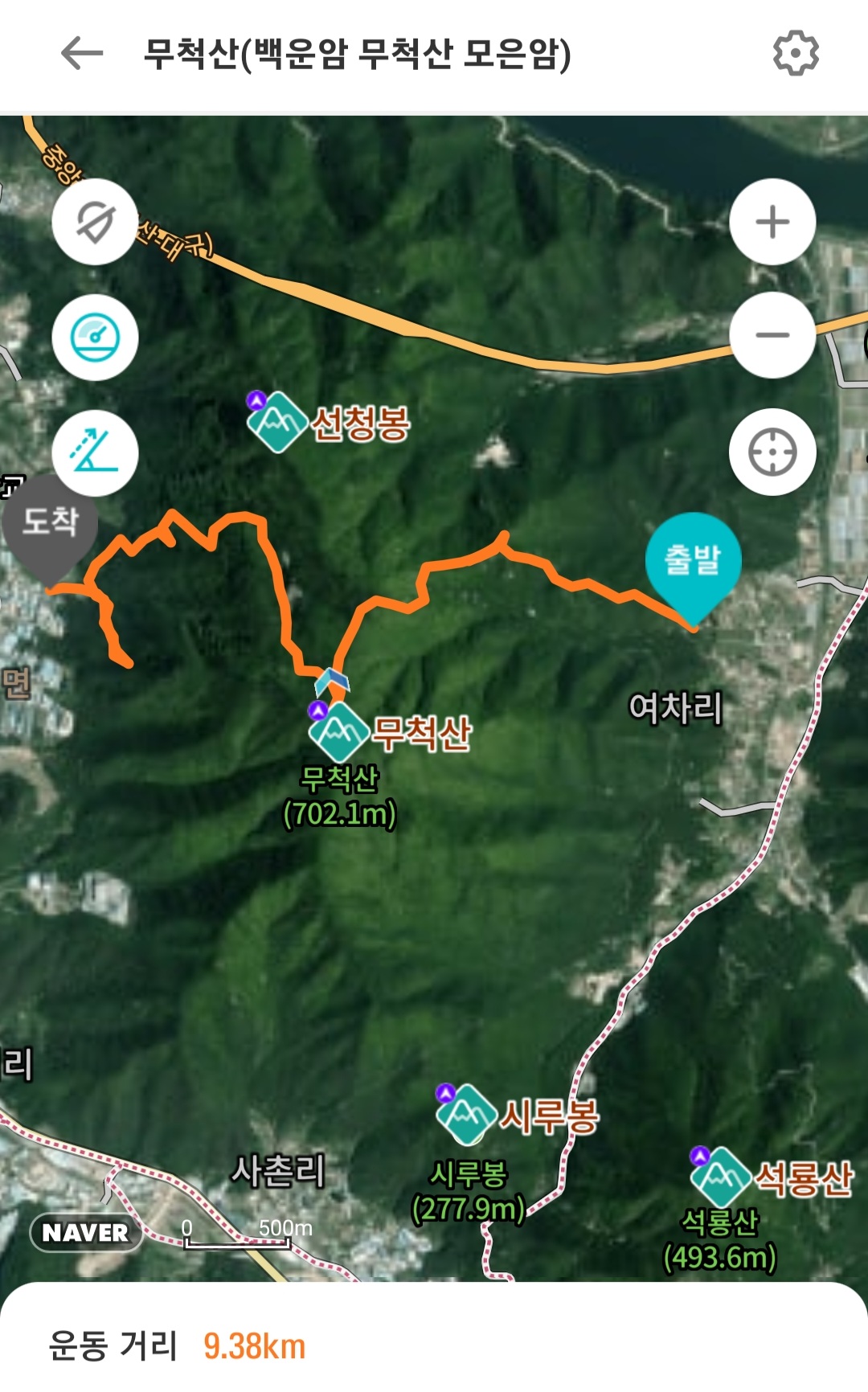
Task: Tap the 석룡산 peak marker
Action: point(720,1177)
